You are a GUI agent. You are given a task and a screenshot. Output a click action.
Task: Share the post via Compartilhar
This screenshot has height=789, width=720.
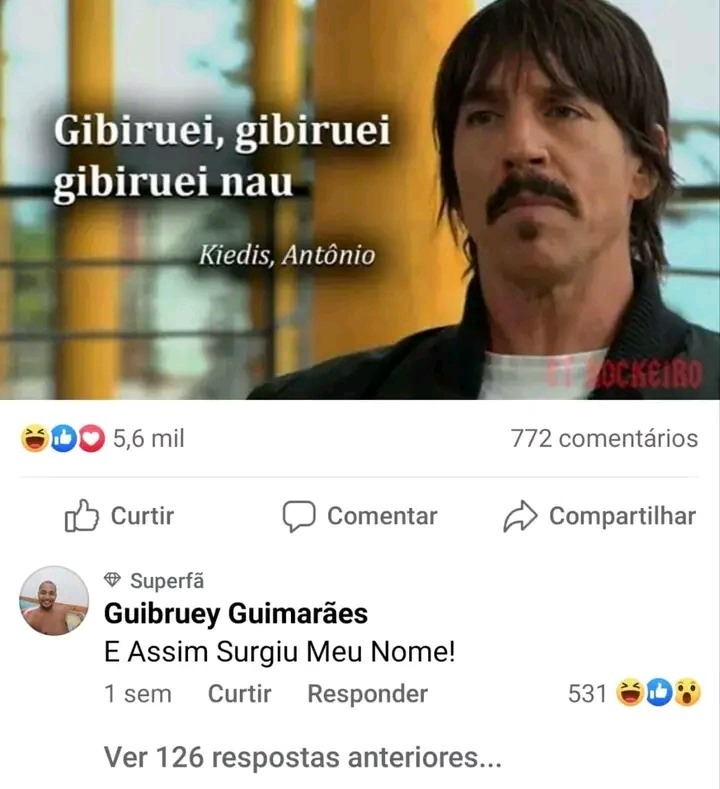click(598, 516)
